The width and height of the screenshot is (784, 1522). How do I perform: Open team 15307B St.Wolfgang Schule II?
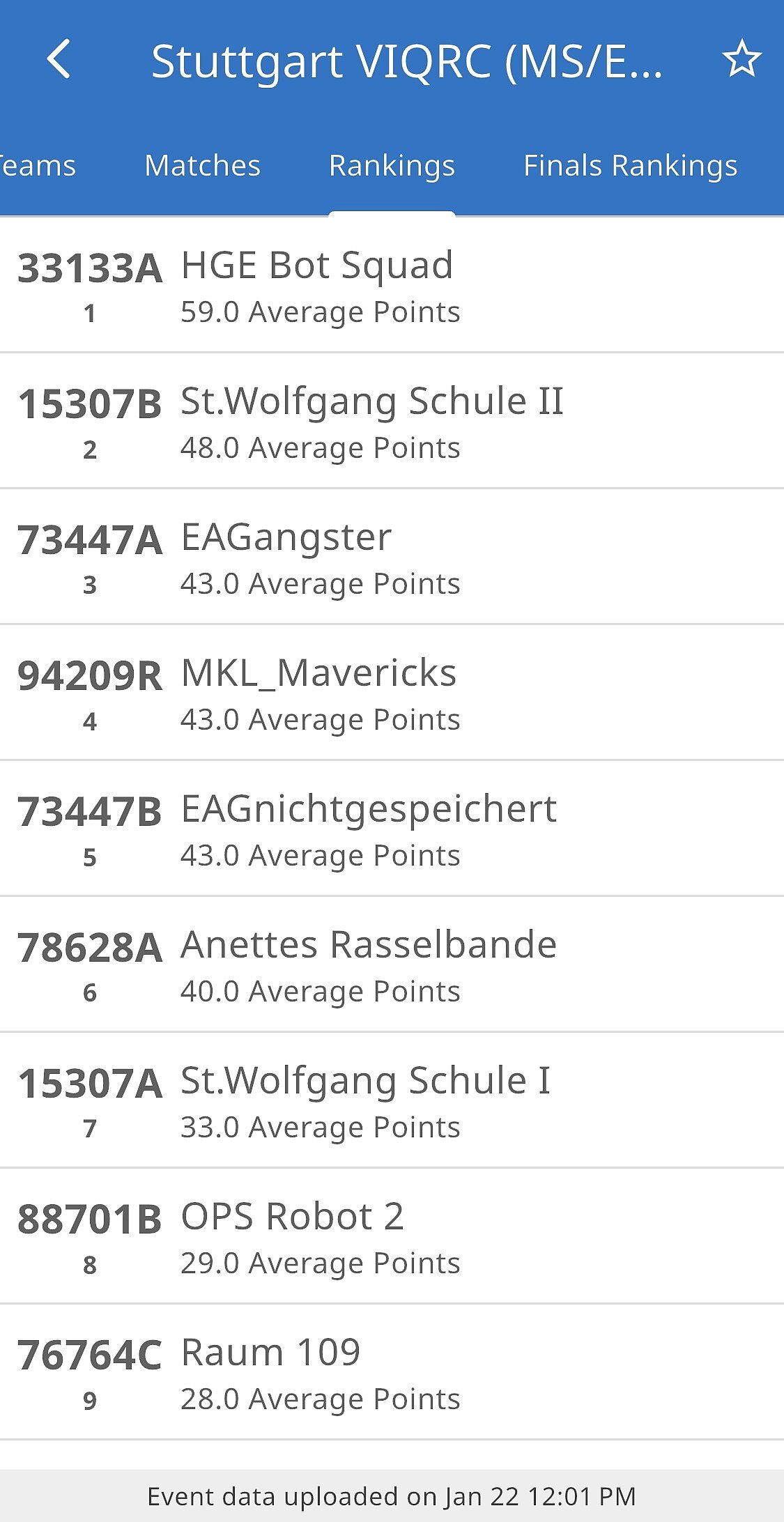click(392, 421)
